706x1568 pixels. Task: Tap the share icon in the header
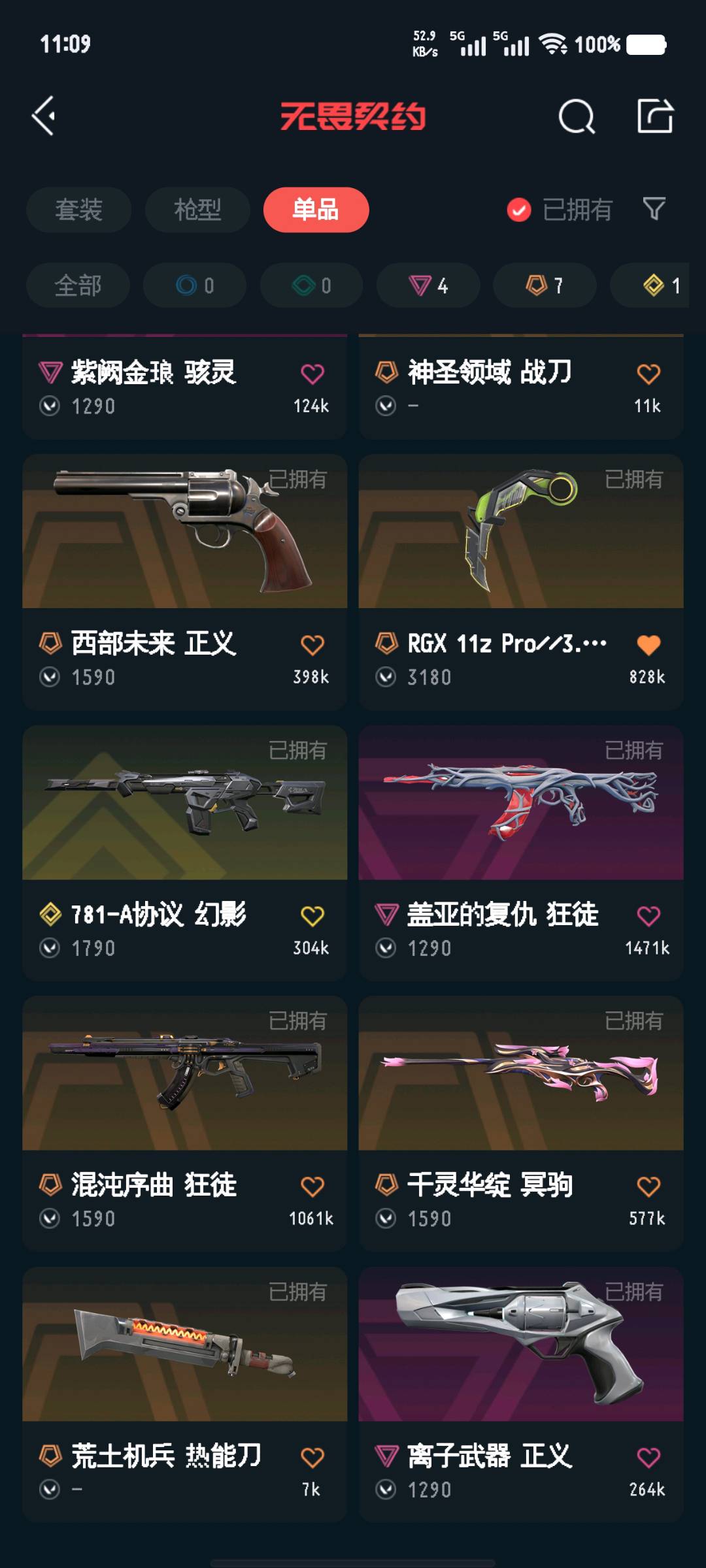tap(655, 116)
